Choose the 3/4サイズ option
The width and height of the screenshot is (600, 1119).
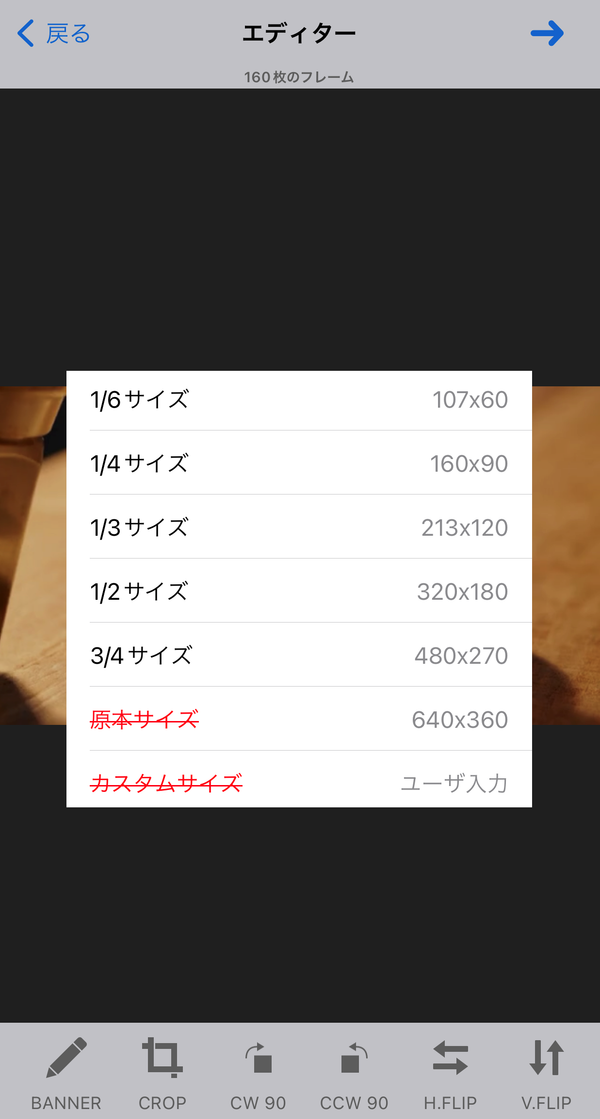[x=299, y=654]
